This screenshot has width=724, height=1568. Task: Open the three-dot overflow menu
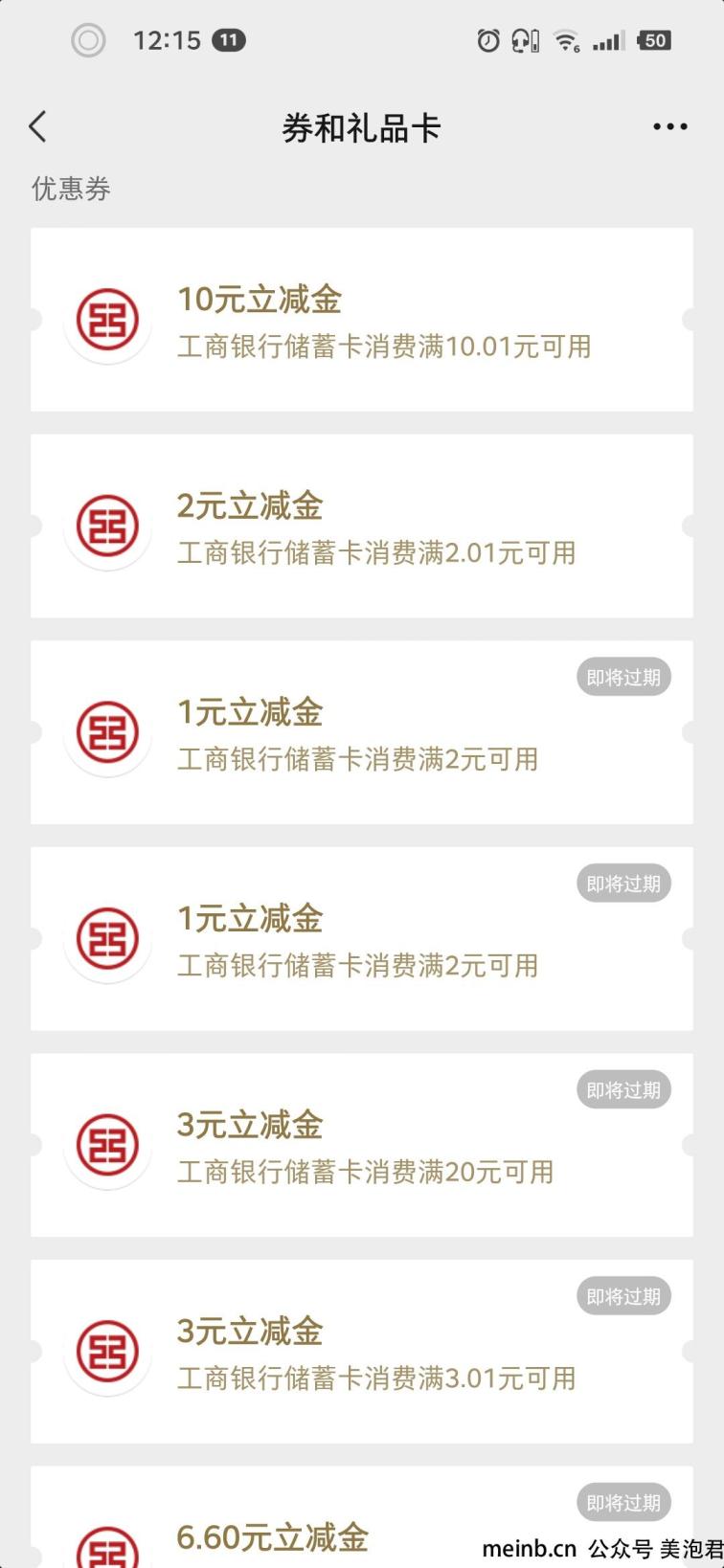pyautogui.click(x=669, y=126)
